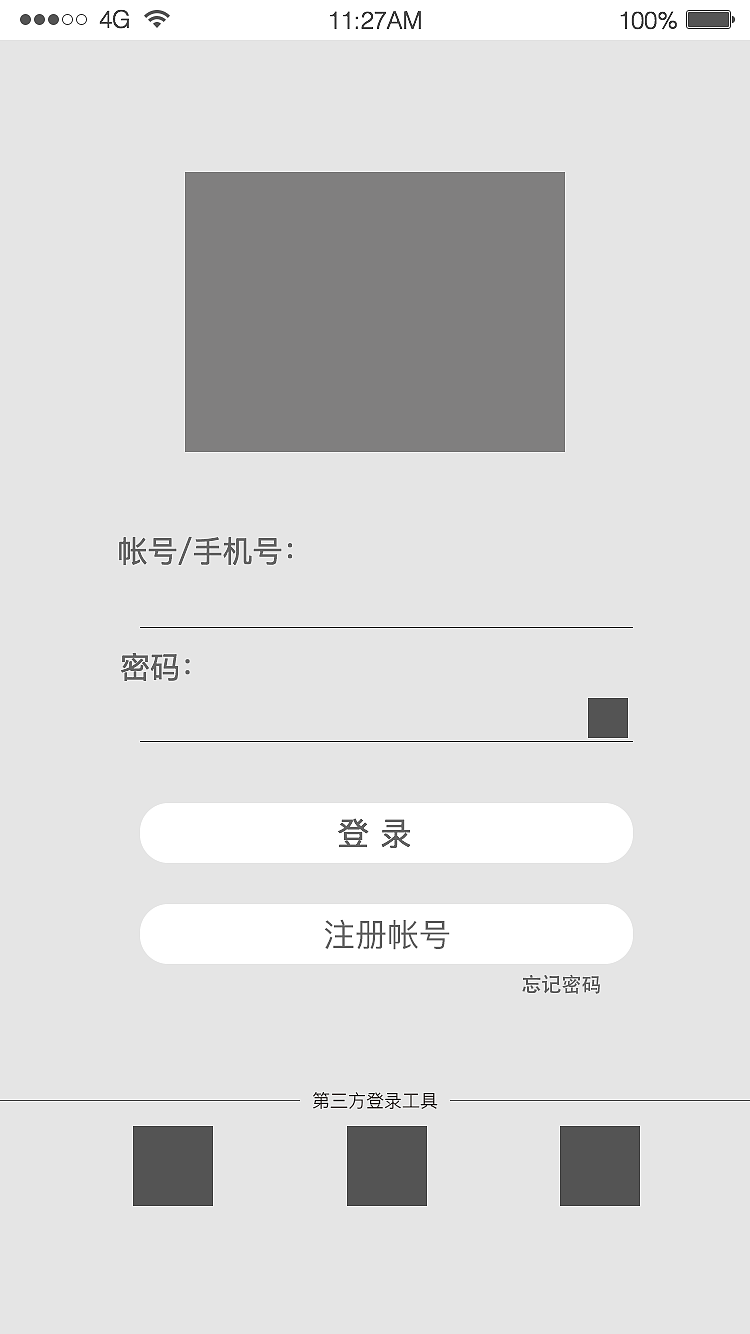This screenshot has height=1334, width=750.
Task: Tap the first third-party login icon
Action: tap(172, 1165)
